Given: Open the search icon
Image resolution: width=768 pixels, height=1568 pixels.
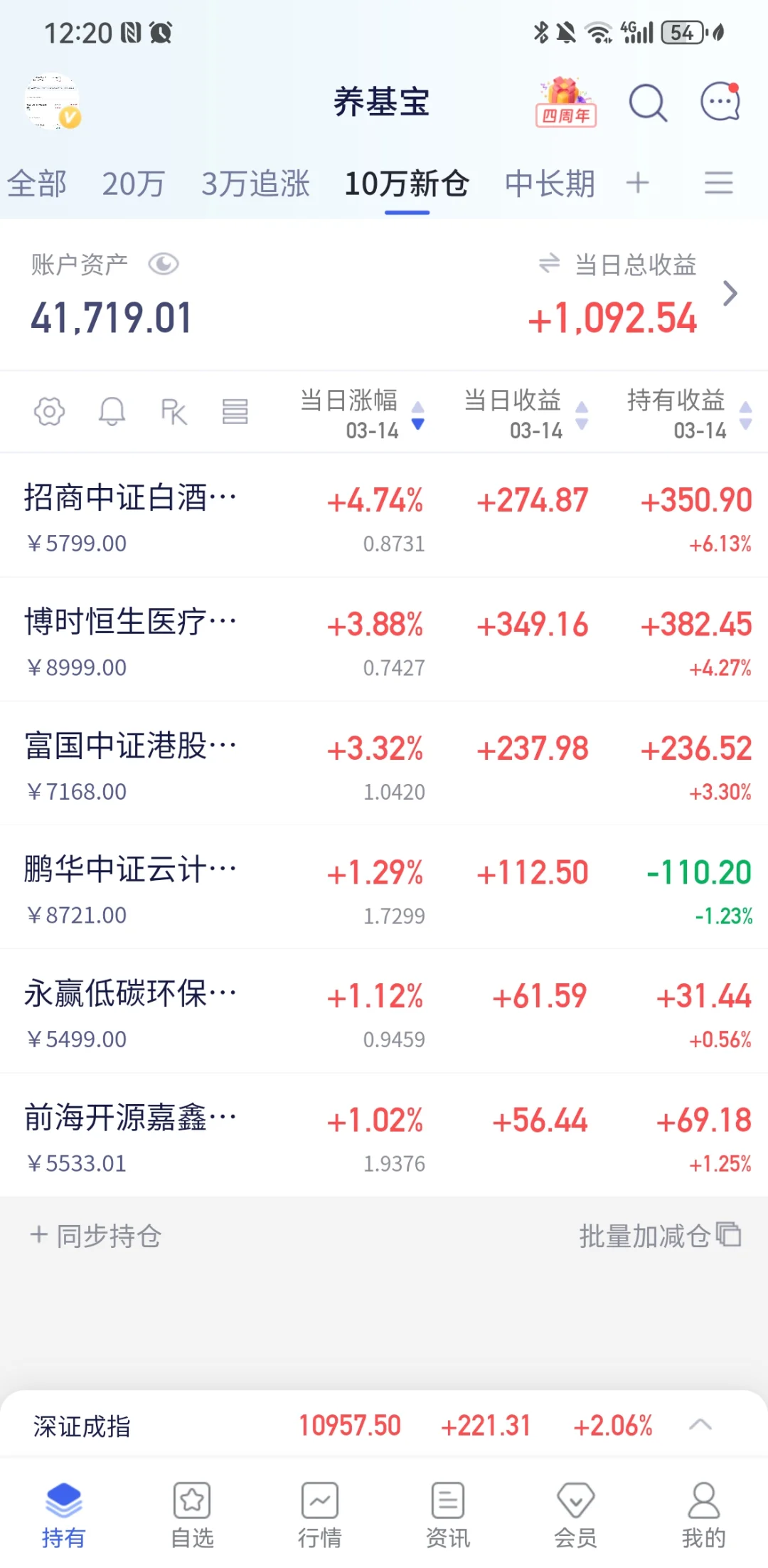Looking at the screenshot, I should [647, 103].
